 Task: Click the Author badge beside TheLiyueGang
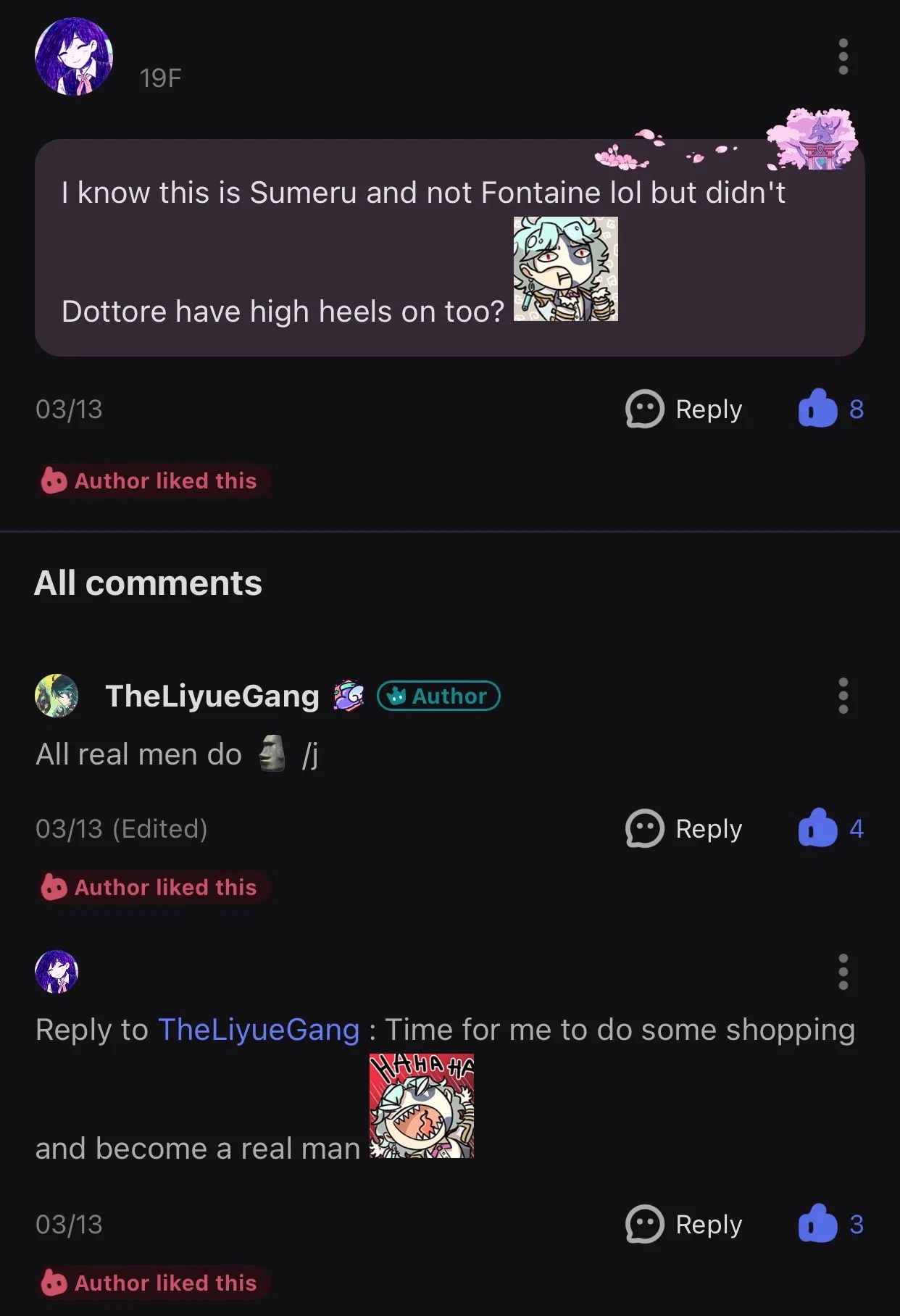coord(437,696)
